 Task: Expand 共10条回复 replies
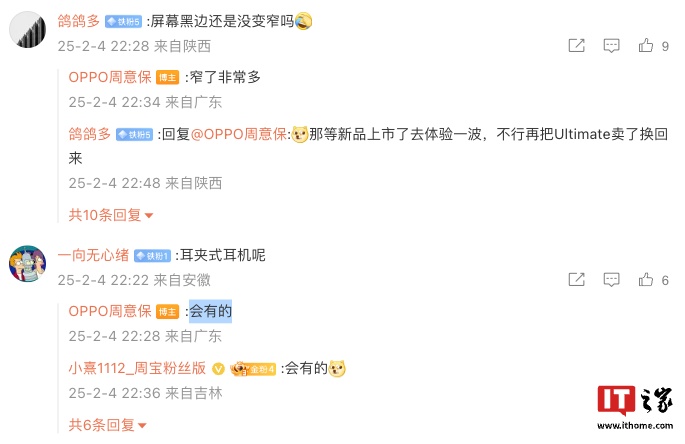[x=110, y=215]
